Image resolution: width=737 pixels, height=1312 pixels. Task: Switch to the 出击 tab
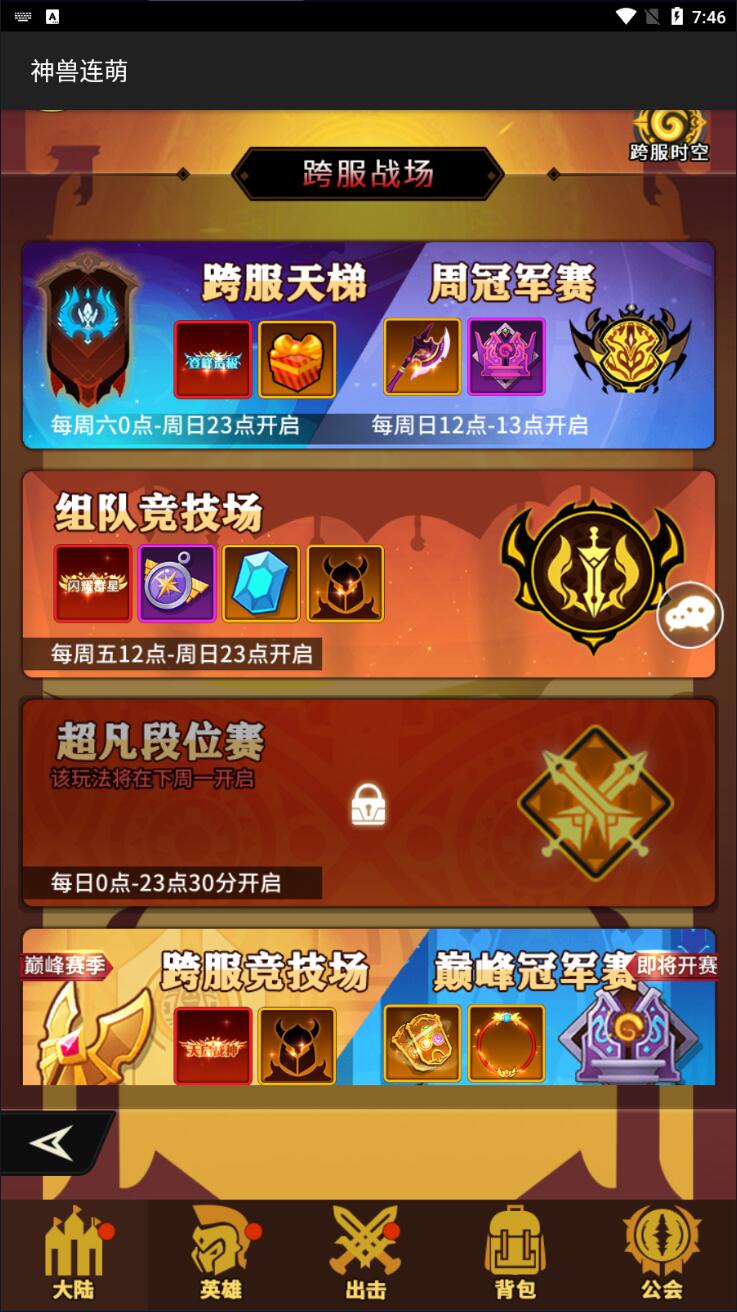[366, 1255]
